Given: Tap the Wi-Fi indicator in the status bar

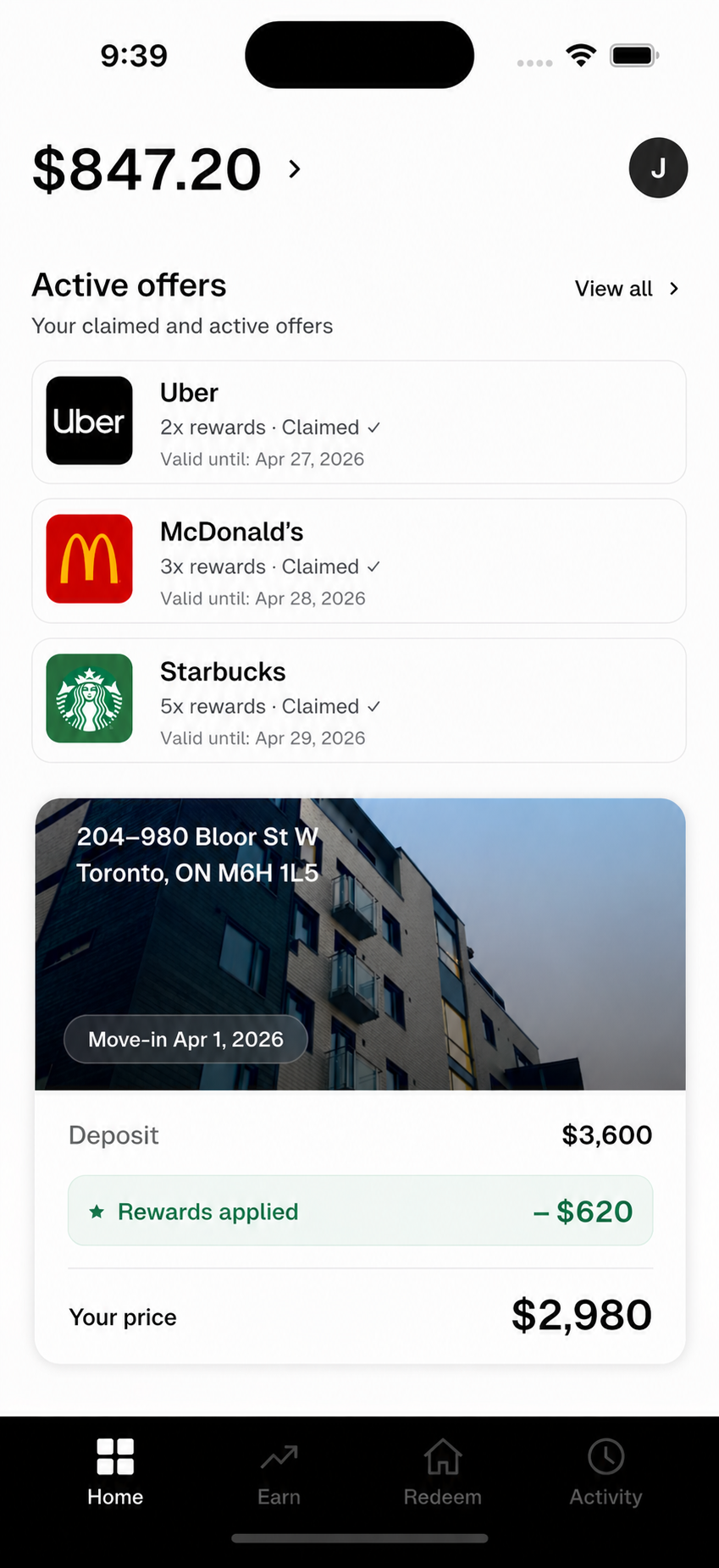Looking at the screenshot, I should (580, 53).
